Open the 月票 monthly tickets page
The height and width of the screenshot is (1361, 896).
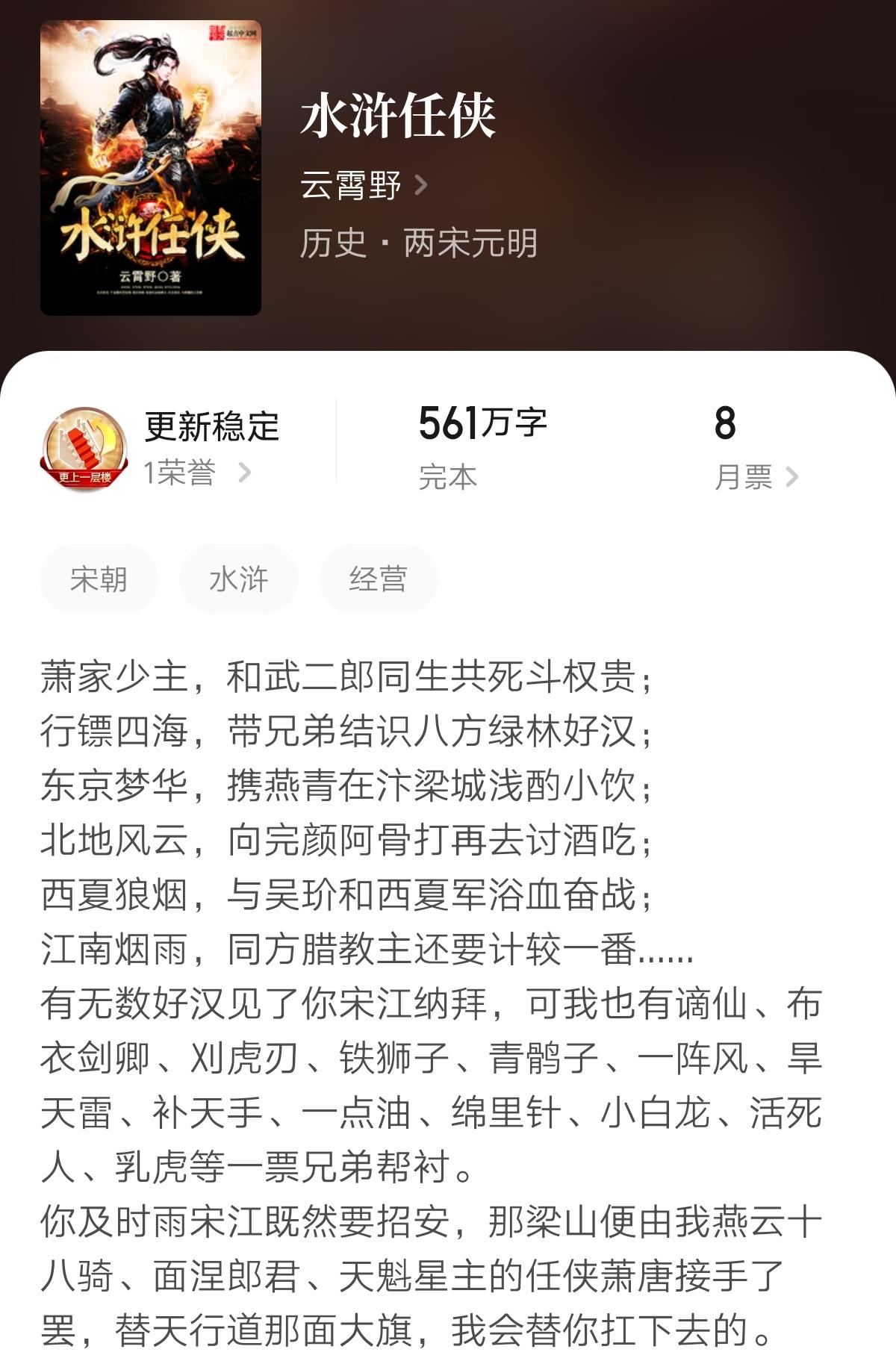coord(756,476)
